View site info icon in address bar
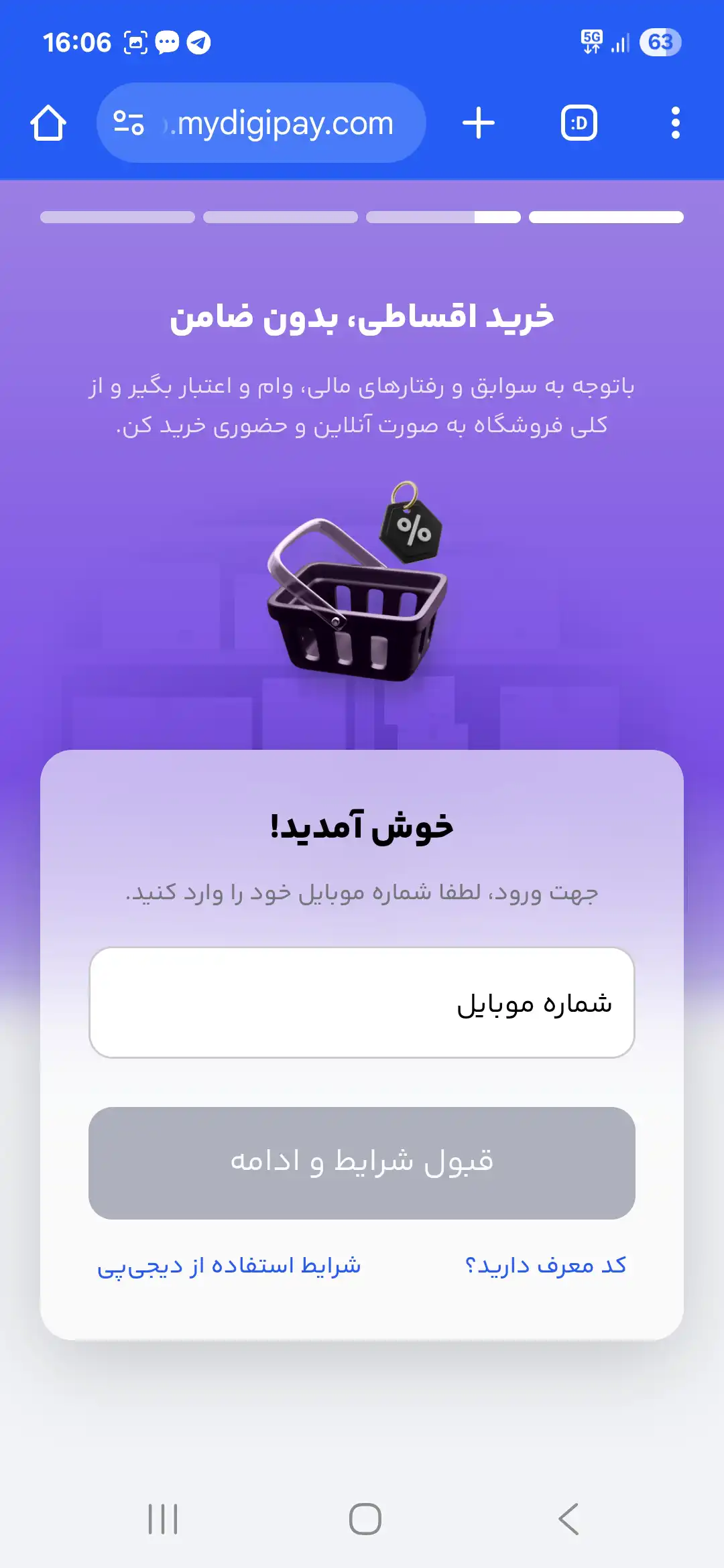This screenshot has height=1568, width=724. pyautogui.click(x=129, y=123)
